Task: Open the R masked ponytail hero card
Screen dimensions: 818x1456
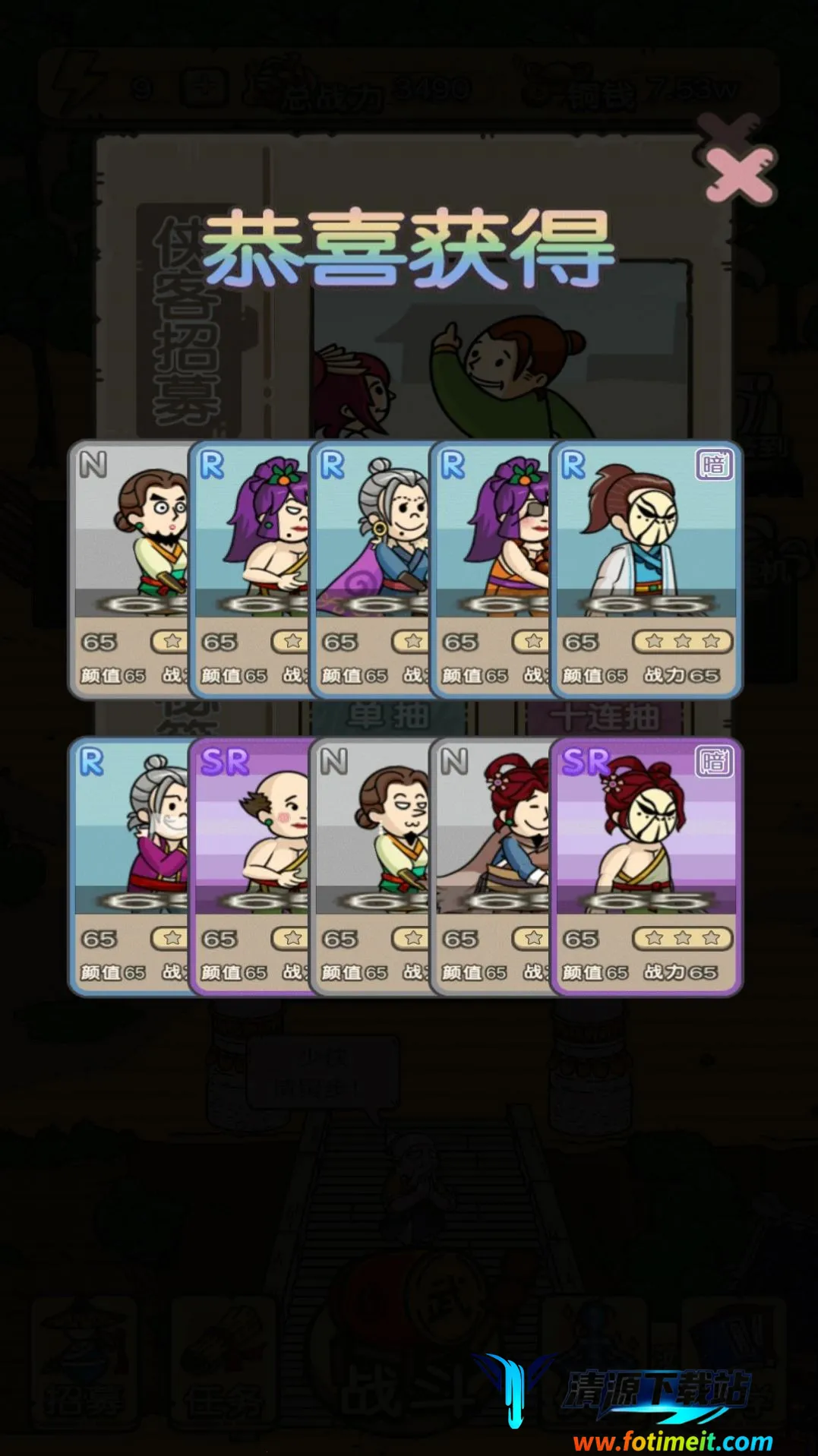Action: pos(646,570)
